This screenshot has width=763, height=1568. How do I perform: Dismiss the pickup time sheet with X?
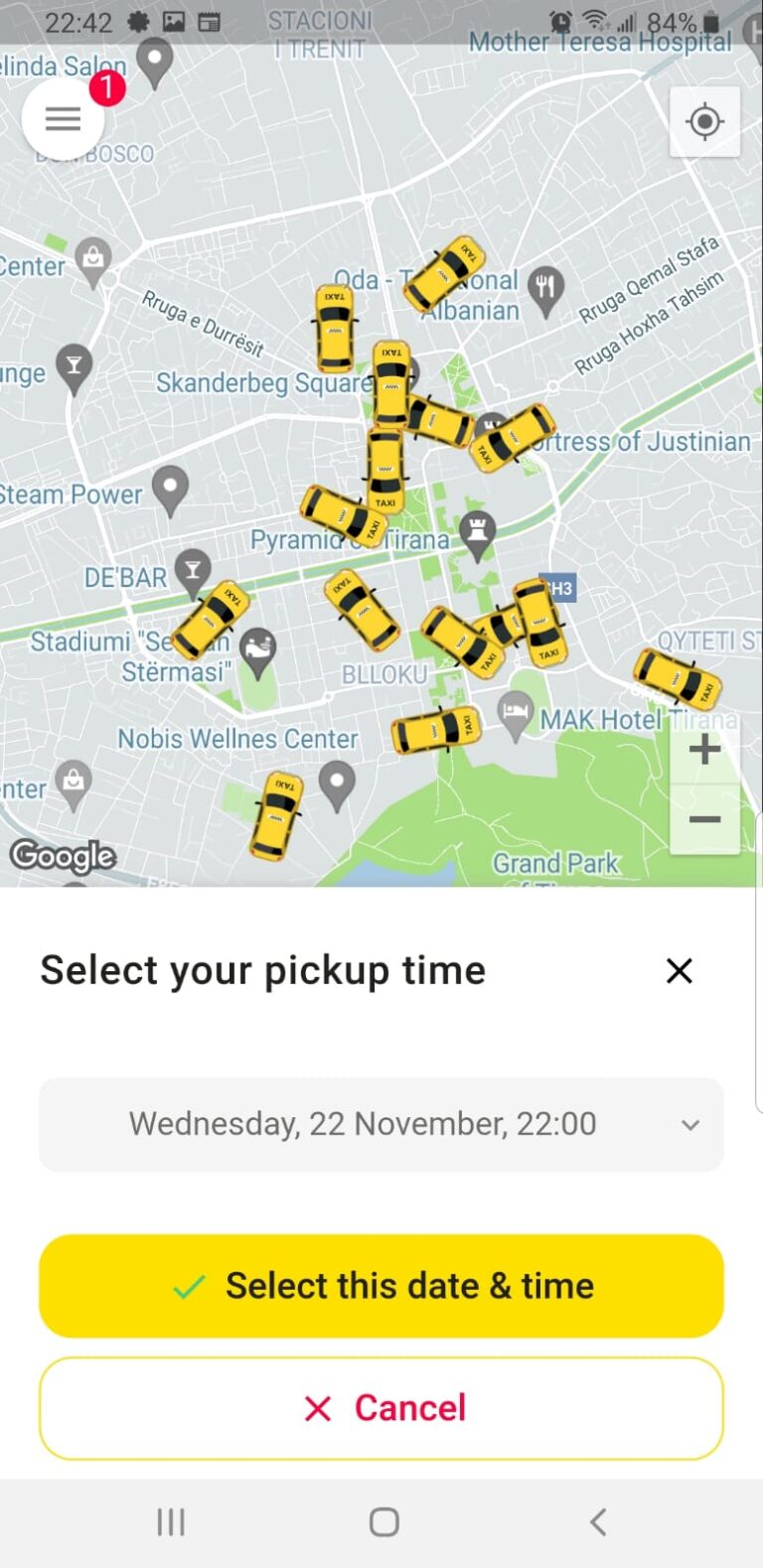tap(679, 971)
